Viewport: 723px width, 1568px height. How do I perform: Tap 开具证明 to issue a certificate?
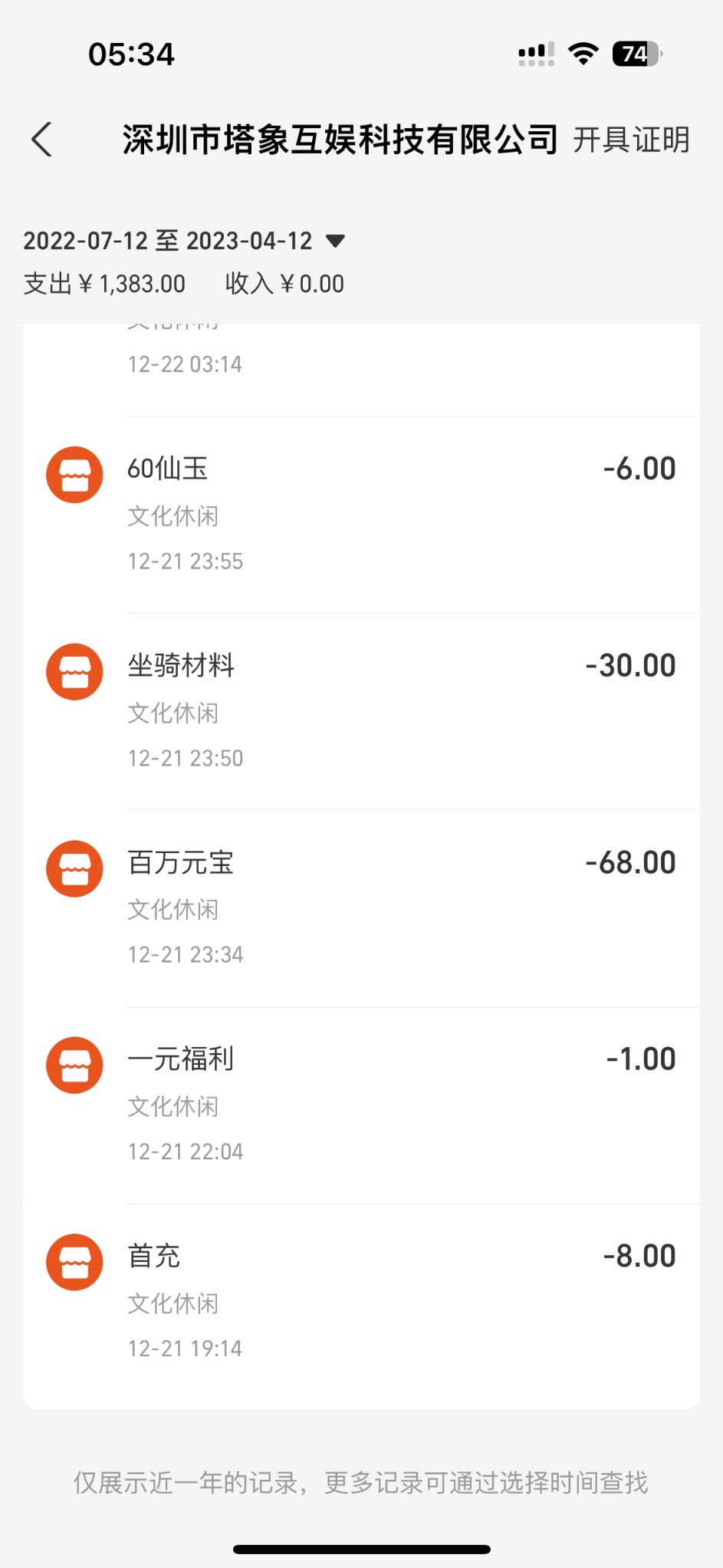[x=631, y=140]
